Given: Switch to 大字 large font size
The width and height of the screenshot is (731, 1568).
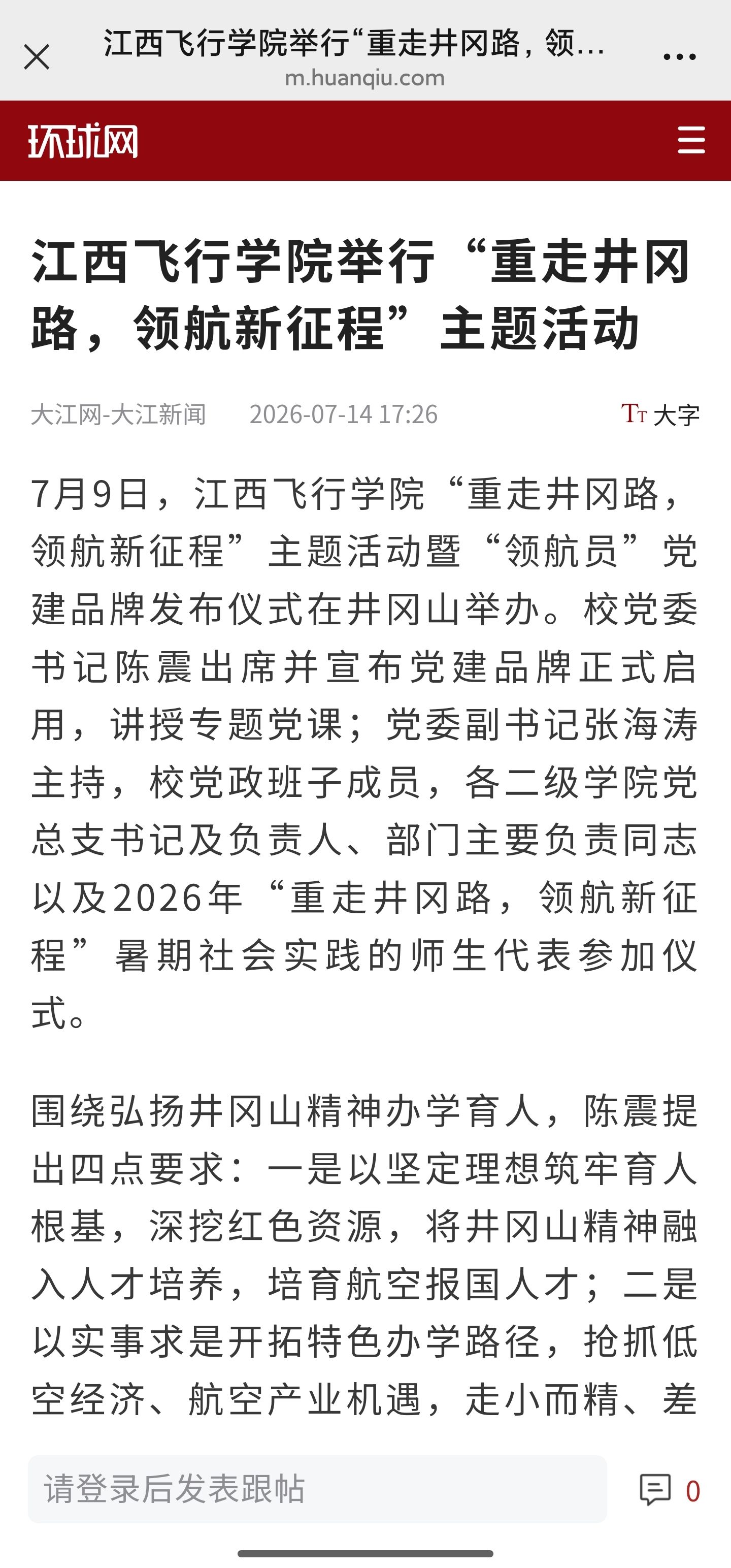Looking at the screenshot, I should point(660,414).
